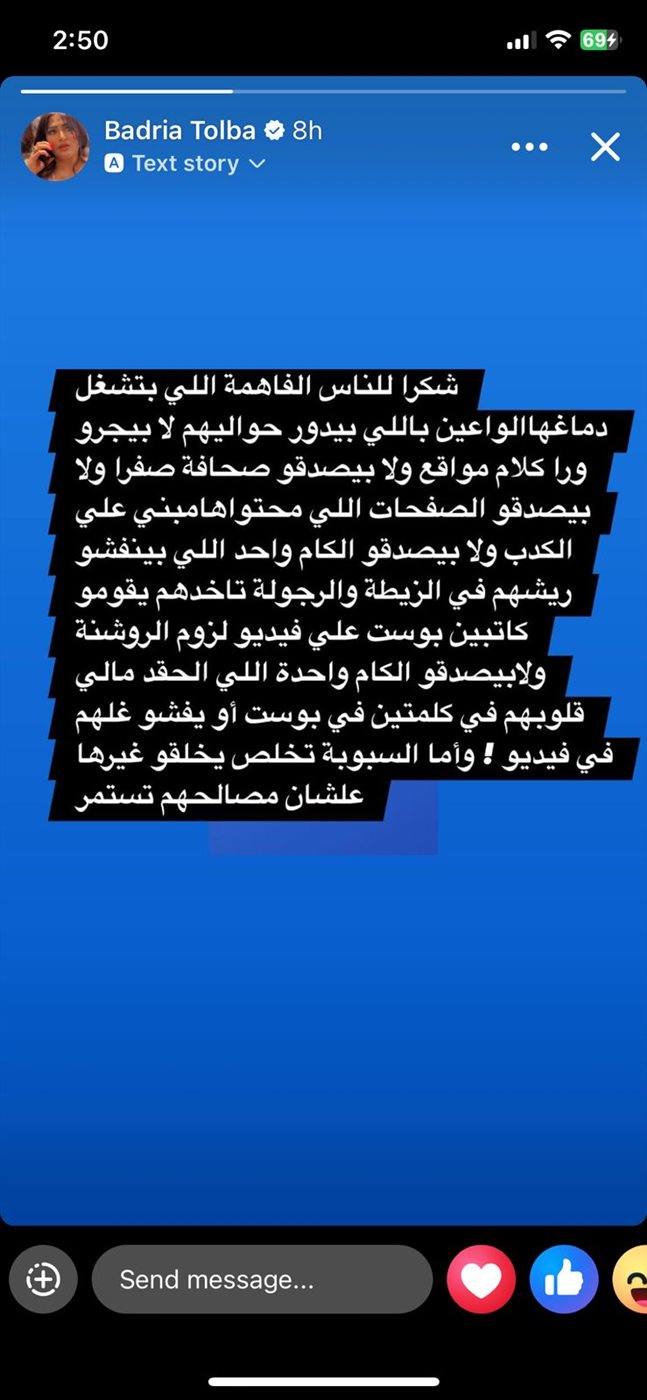React with the blue thumbs-up like

(x=564, y=1279)
